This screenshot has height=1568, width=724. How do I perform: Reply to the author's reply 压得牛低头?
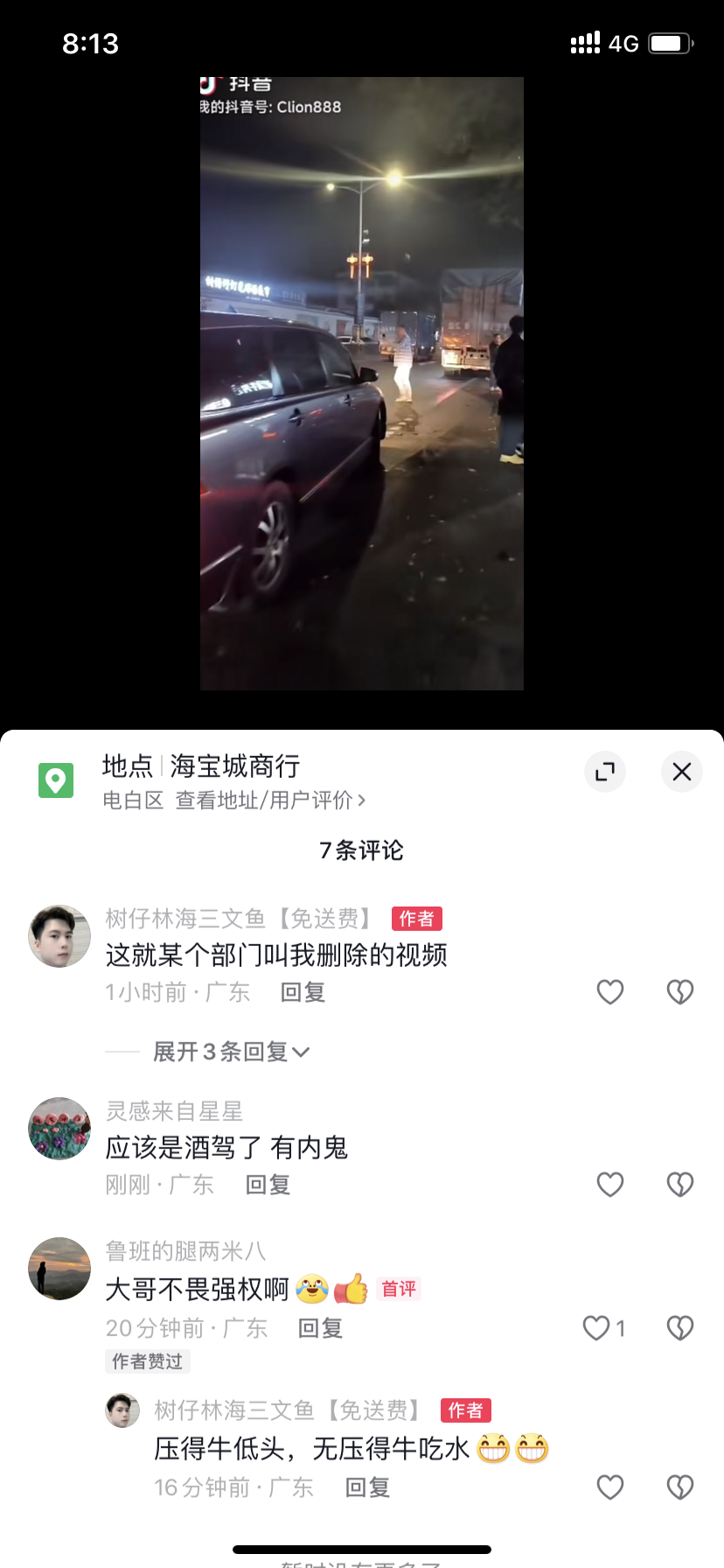coord(367,1487)
